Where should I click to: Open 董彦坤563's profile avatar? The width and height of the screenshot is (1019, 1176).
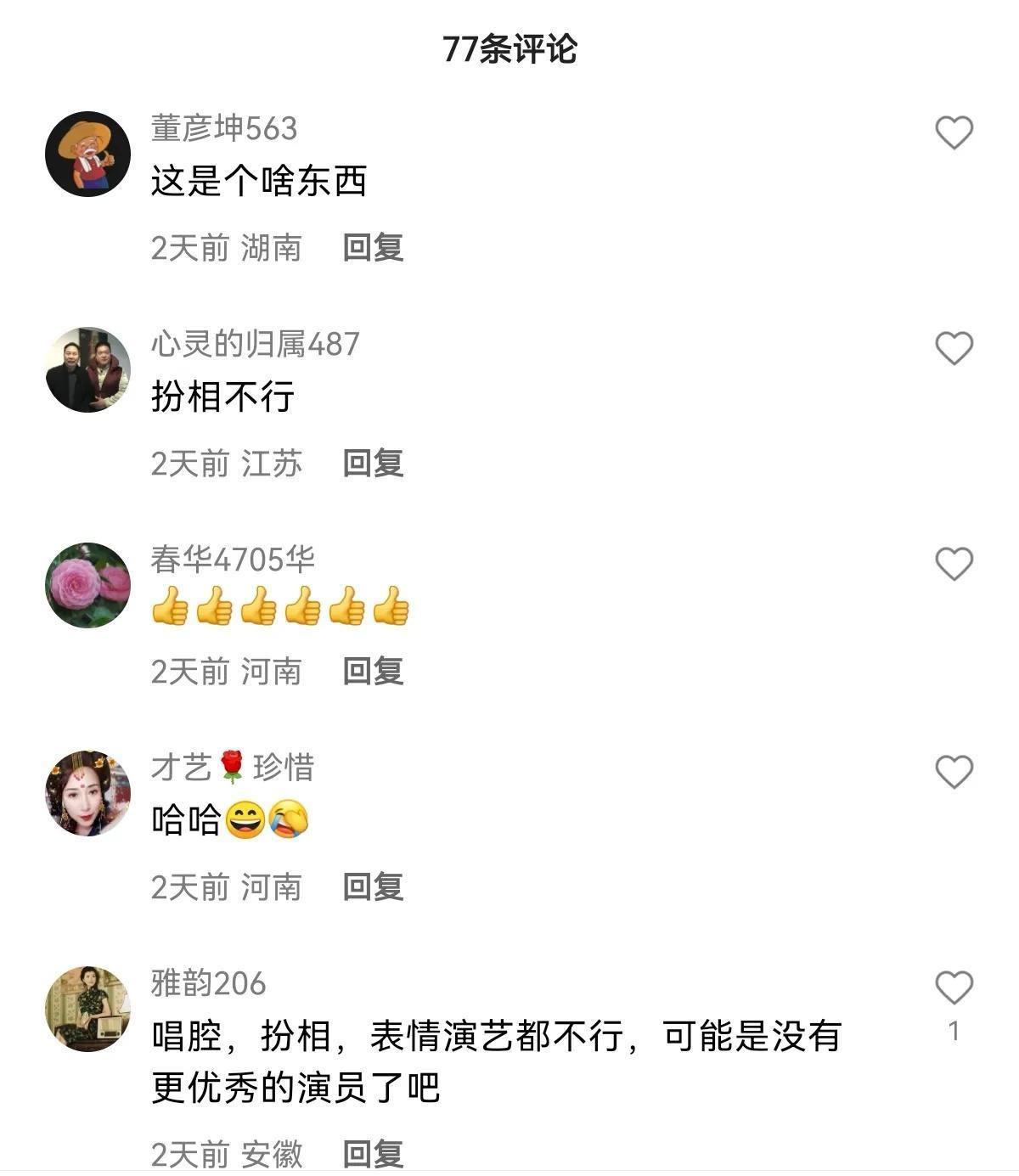coord(87,155)
